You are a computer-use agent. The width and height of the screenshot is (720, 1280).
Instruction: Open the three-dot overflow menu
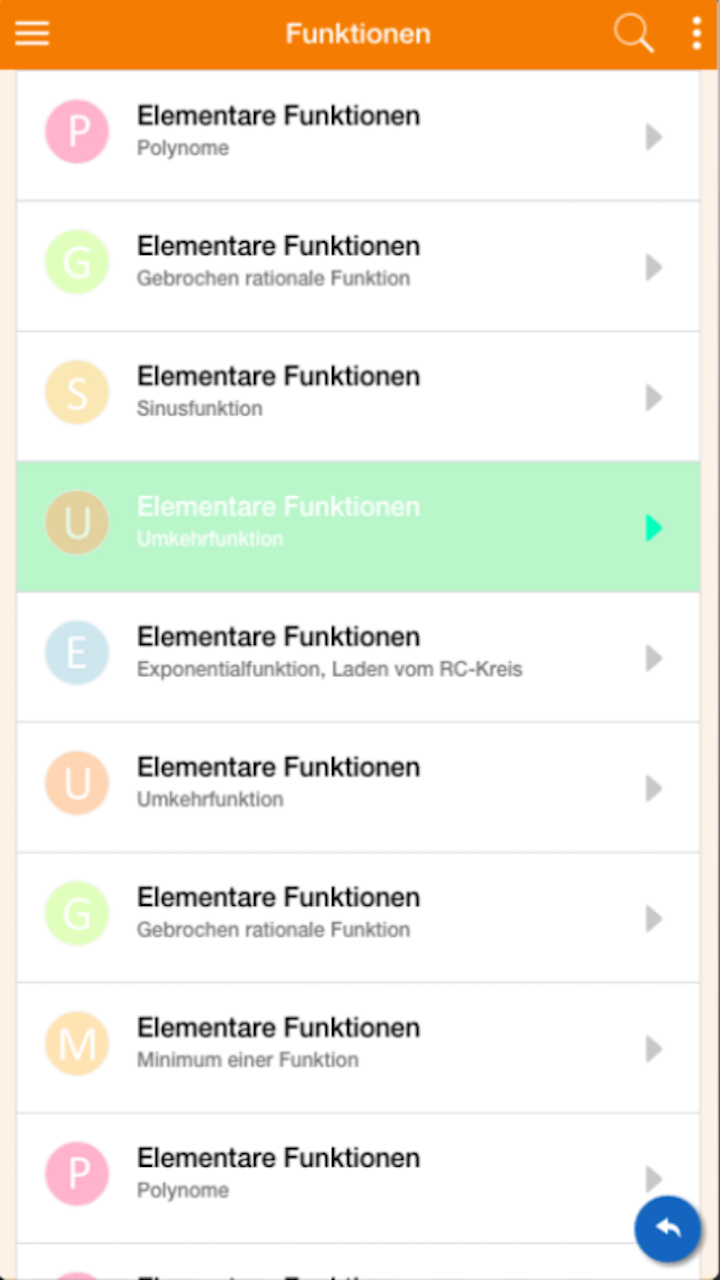(696, 34)
